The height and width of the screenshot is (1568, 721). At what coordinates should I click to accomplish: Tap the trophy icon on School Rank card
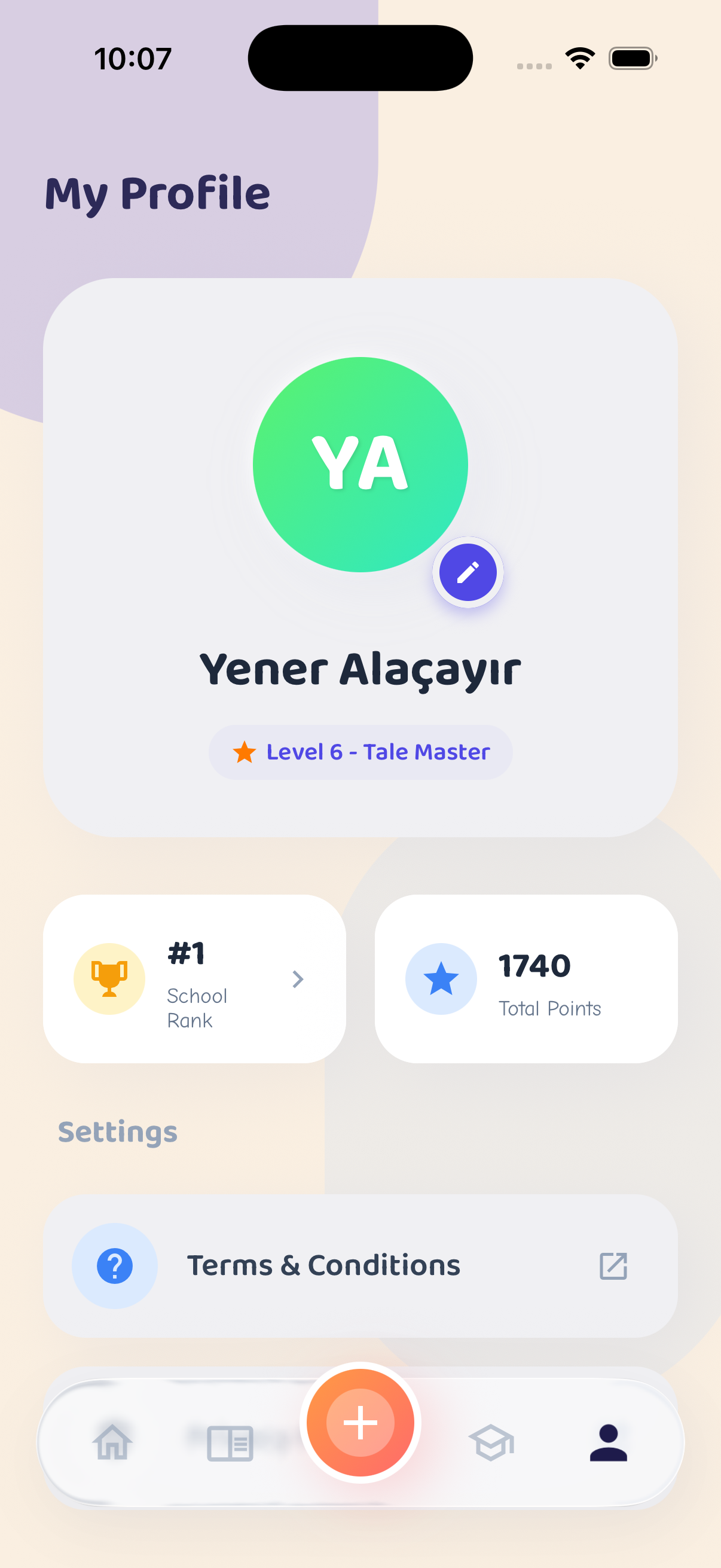tap(109, 979)
